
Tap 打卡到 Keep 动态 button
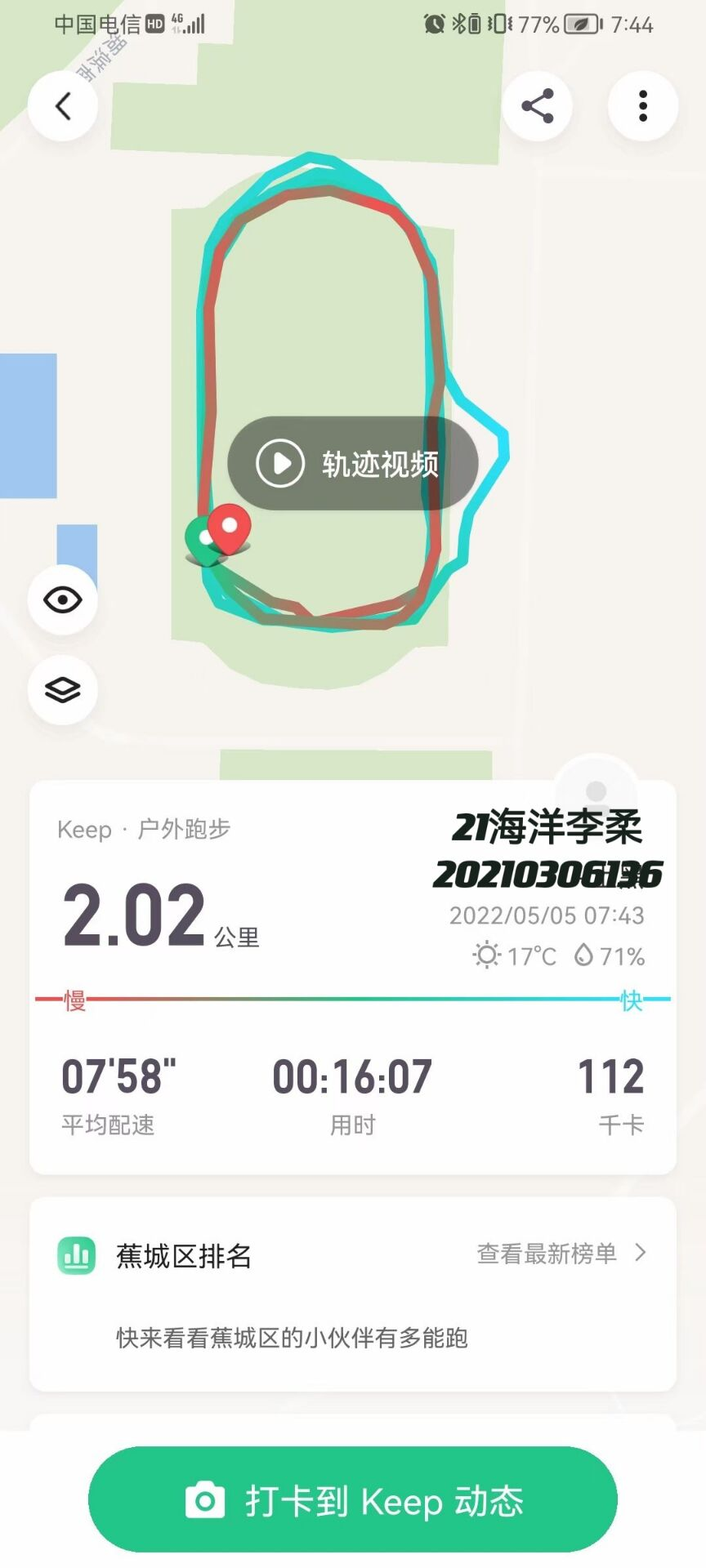[352, 1500]
